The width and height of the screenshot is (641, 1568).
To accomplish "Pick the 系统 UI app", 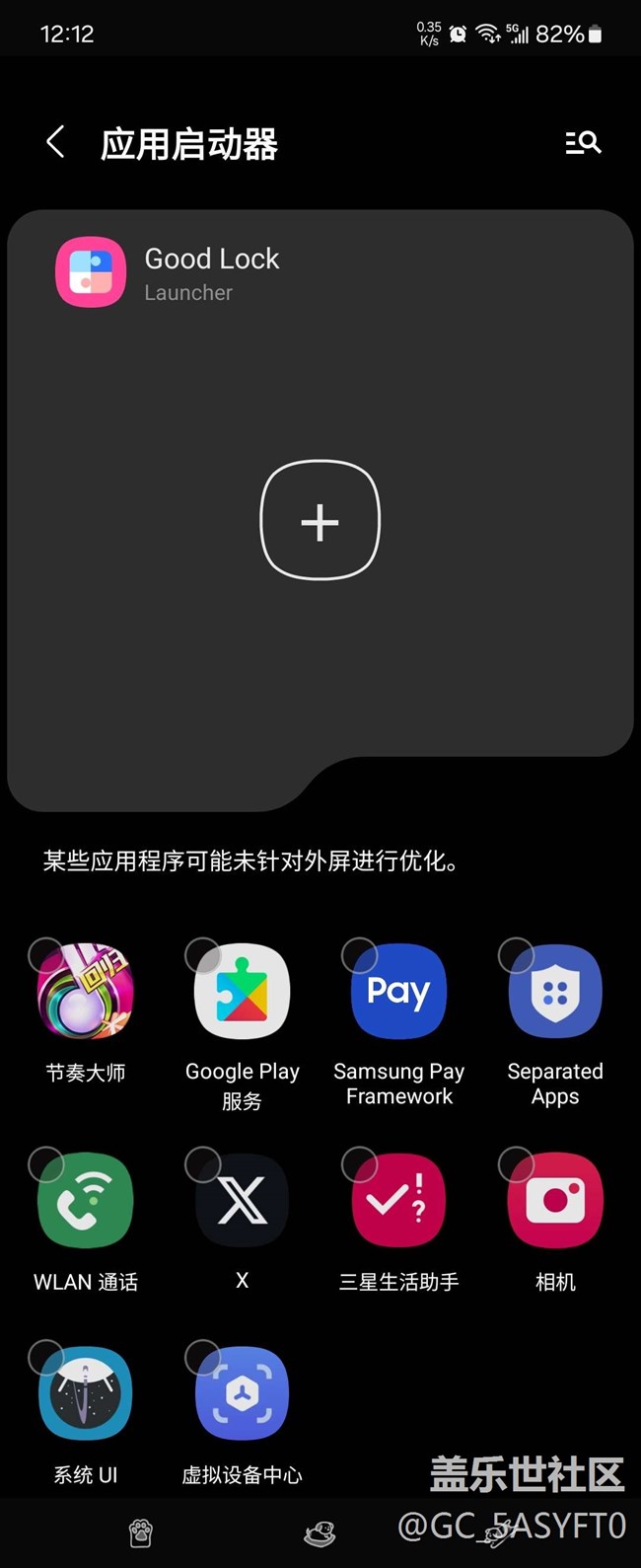I will [85, 1394].
